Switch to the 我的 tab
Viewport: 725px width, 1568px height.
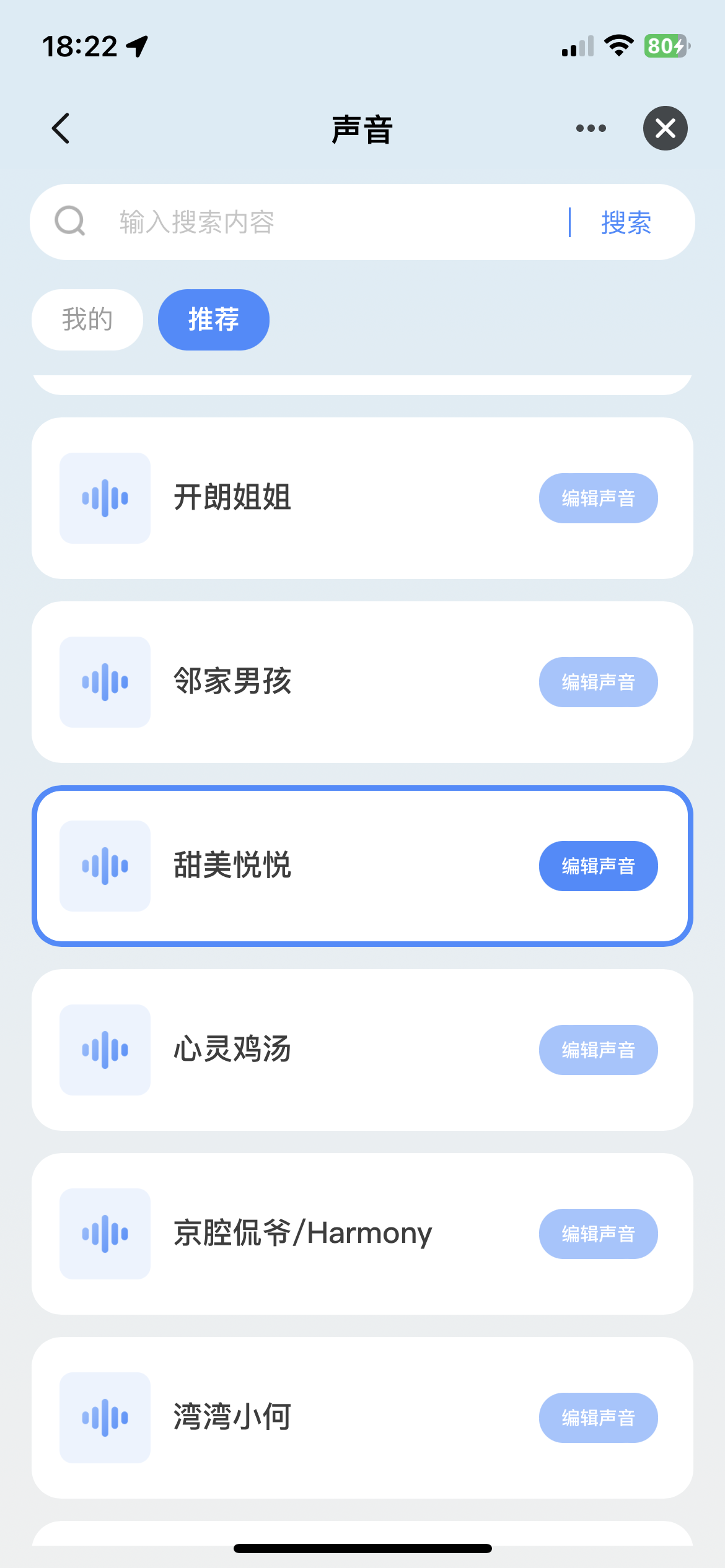point(87,320)
